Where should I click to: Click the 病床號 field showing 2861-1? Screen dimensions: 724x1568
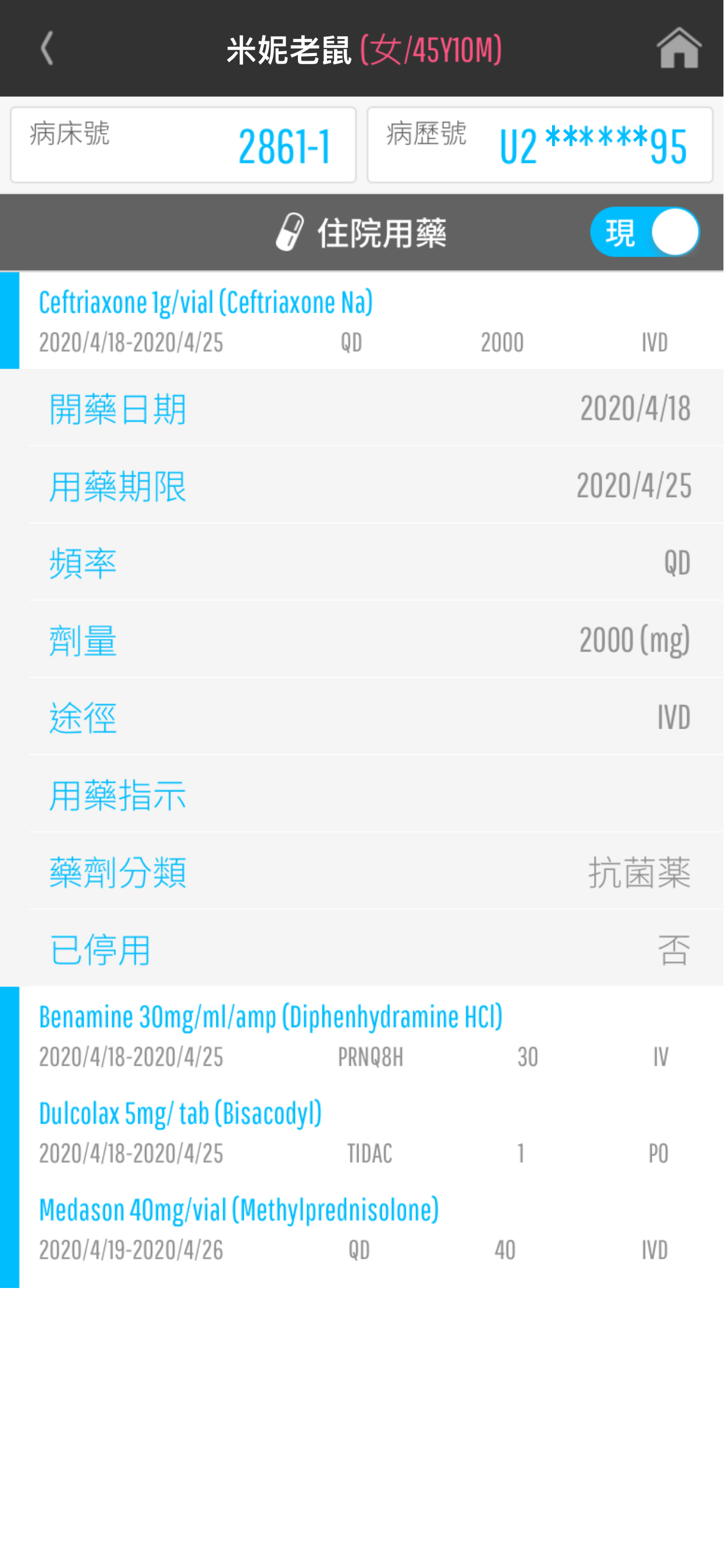tap(182, 143)
